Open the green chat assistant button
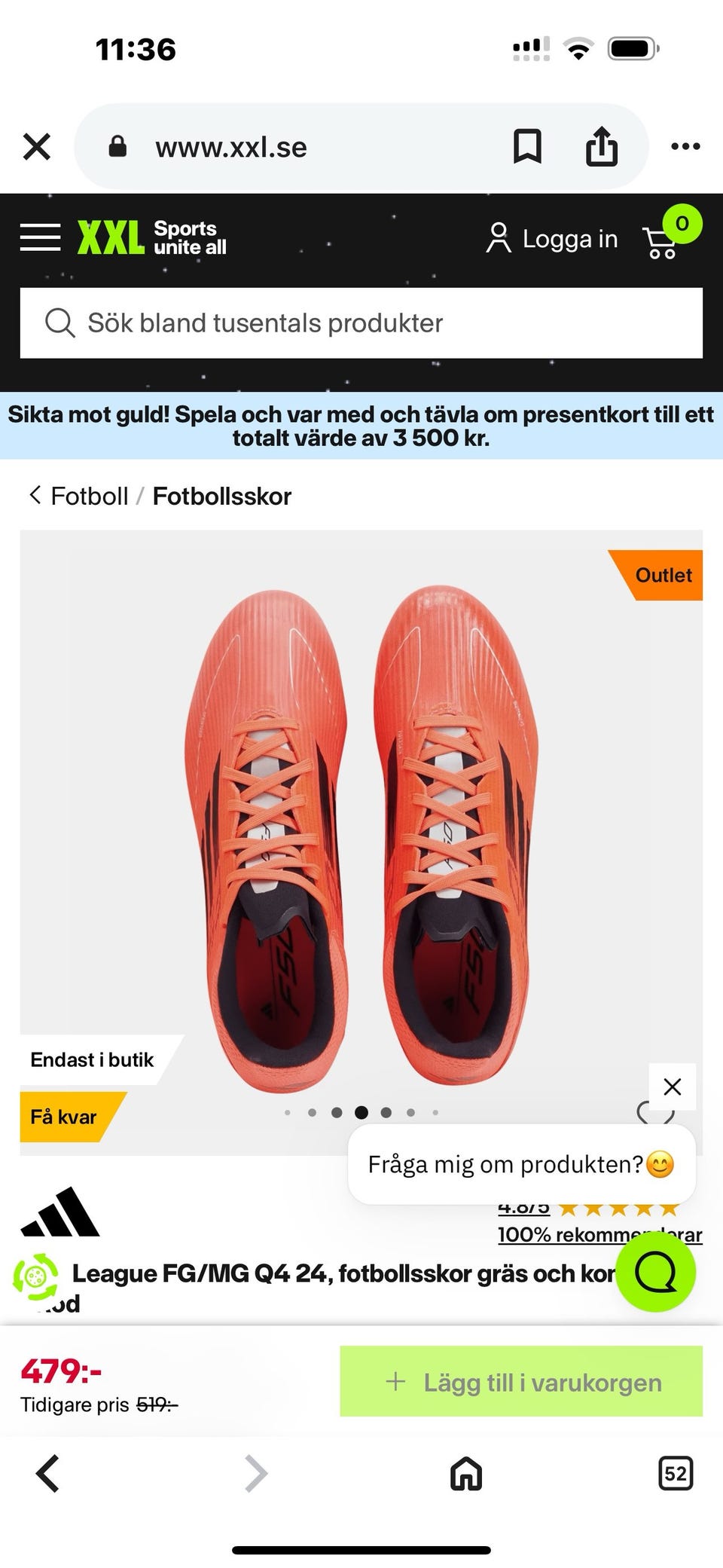The image size is (723, 1568). [x=656, y=1272]
